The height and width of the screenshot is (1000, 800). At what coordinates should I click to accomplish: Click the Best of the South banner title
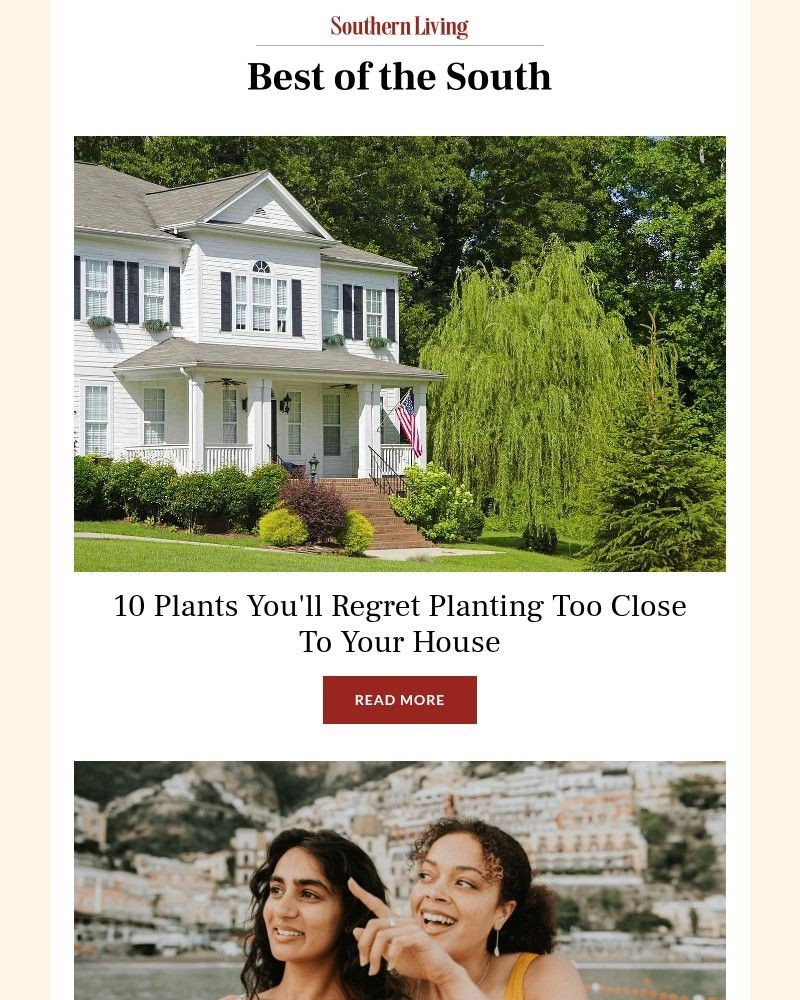(x=399, y=76)
